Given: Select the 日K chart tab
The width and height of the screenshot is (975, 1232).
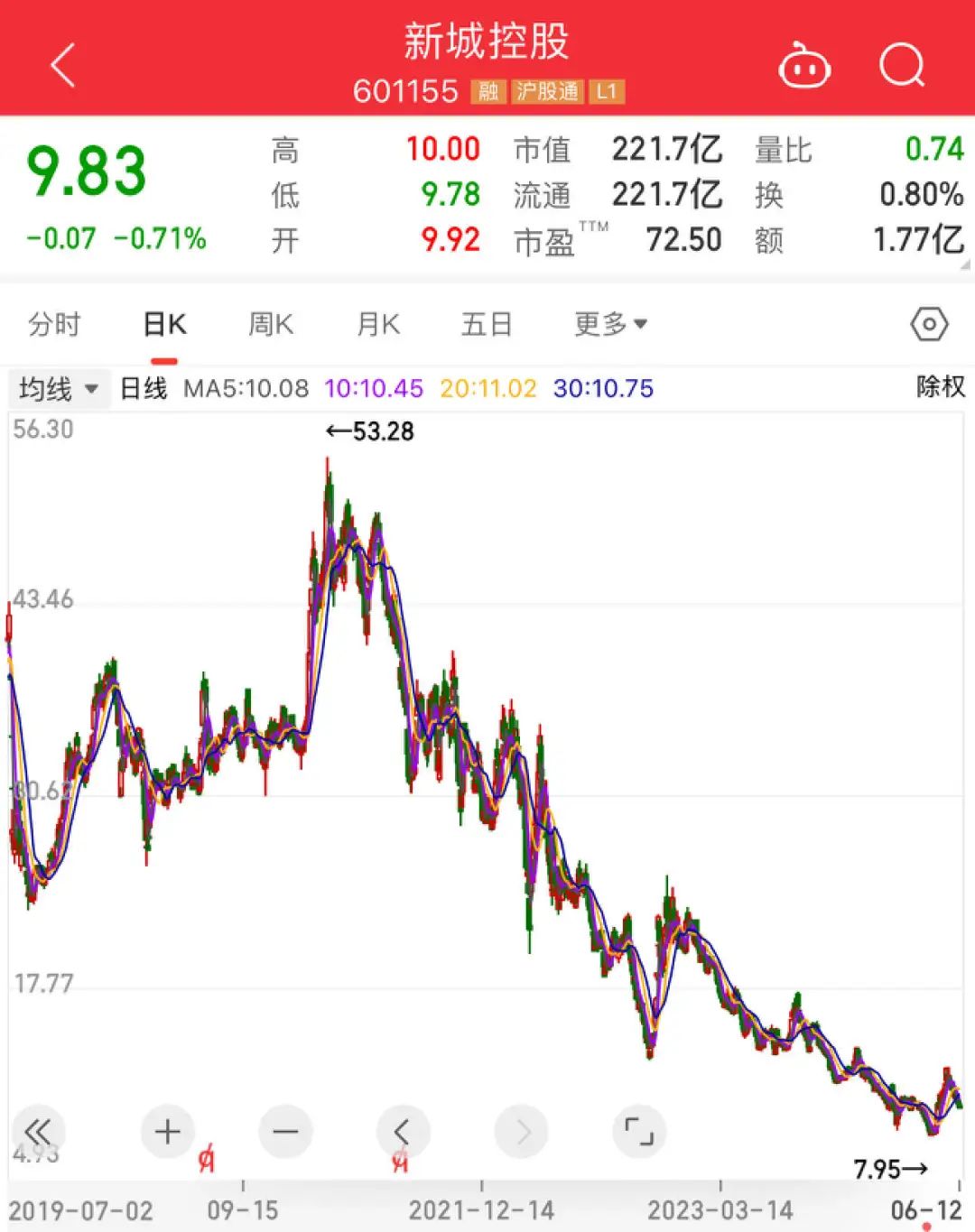Looking at the screenshot, I should (164, 324).
